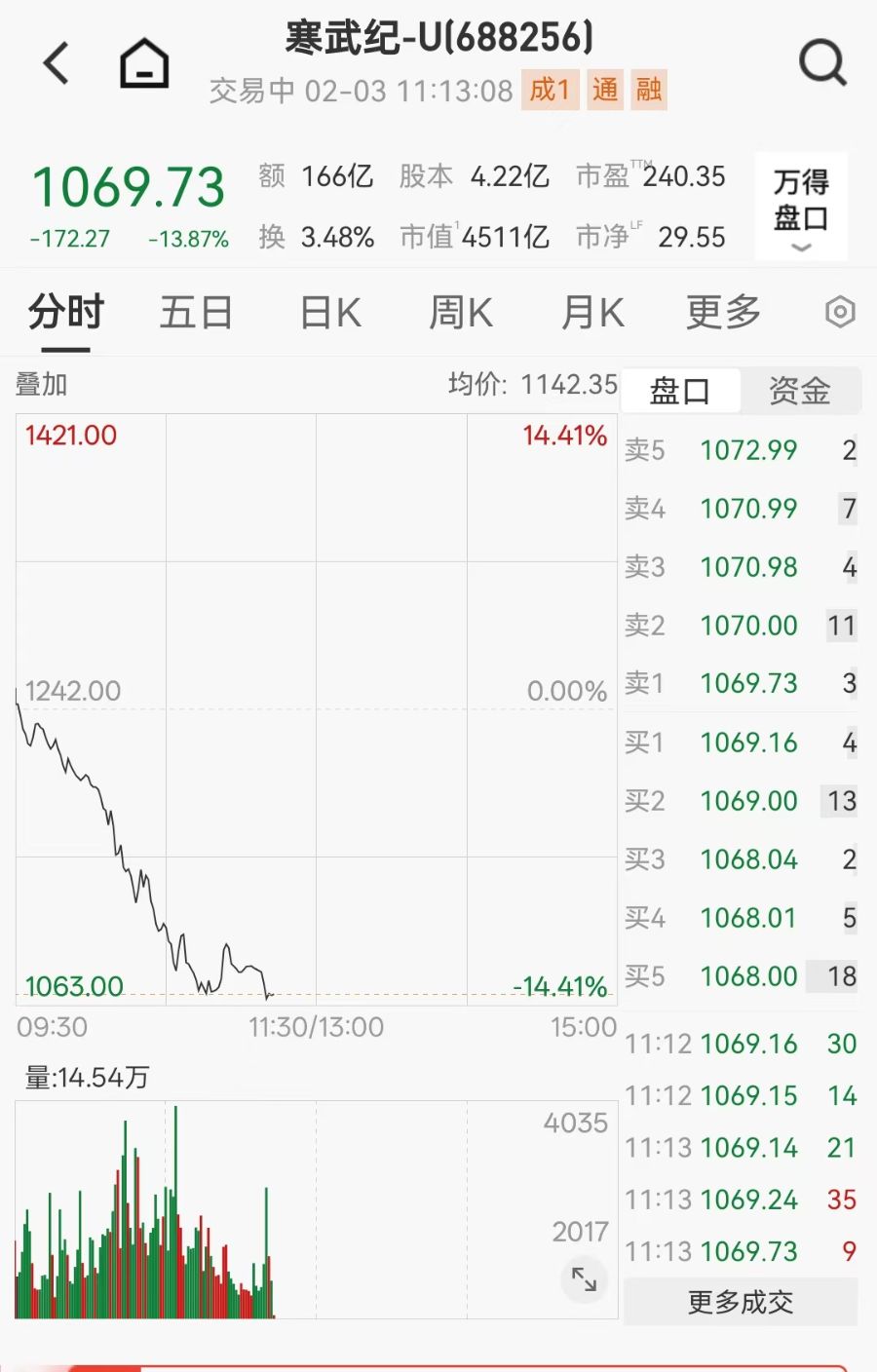Select the 分时 chart tab
The image size is (877, 1372).
[x=65, y=314]
